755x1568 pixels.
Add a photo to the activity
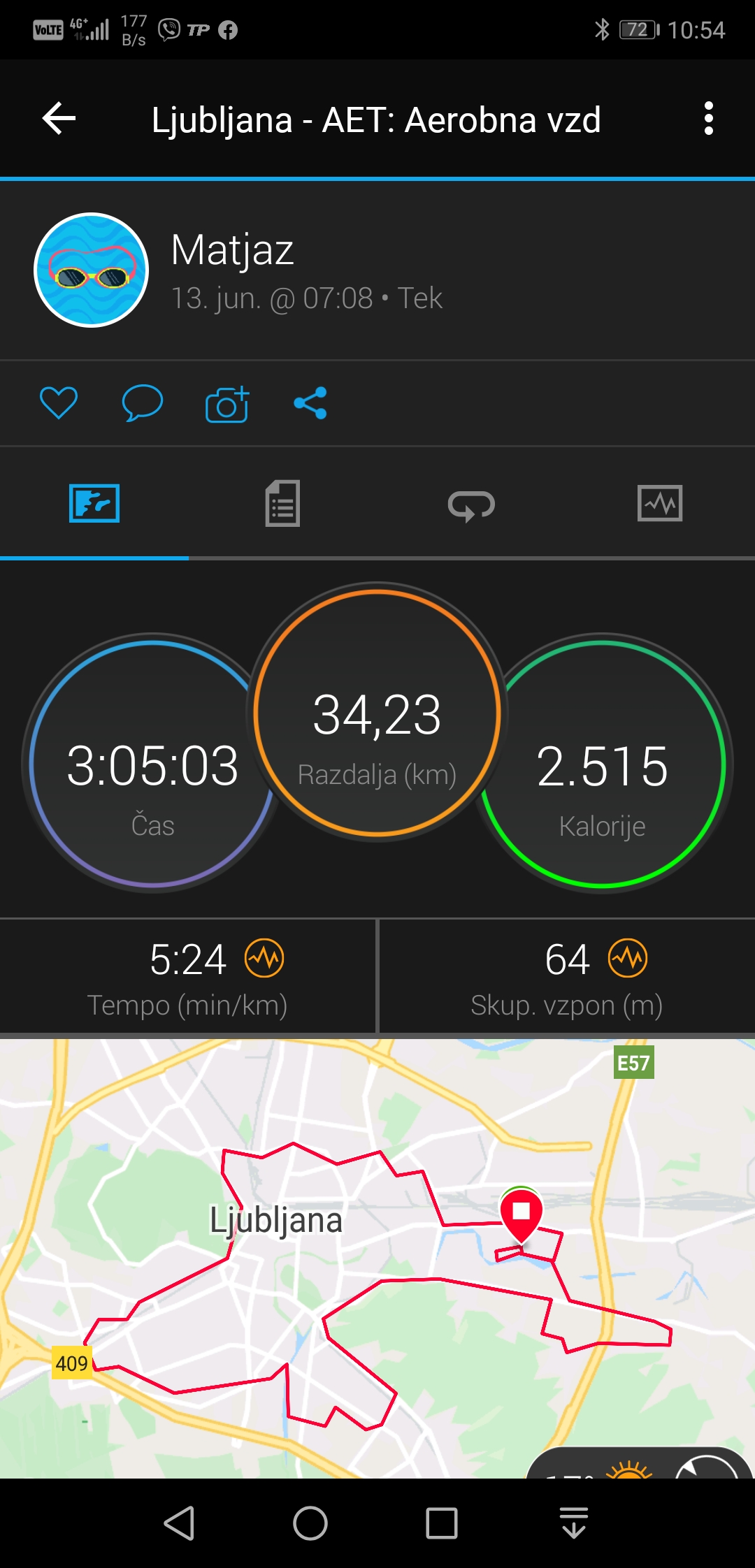(x=227, y=404)
